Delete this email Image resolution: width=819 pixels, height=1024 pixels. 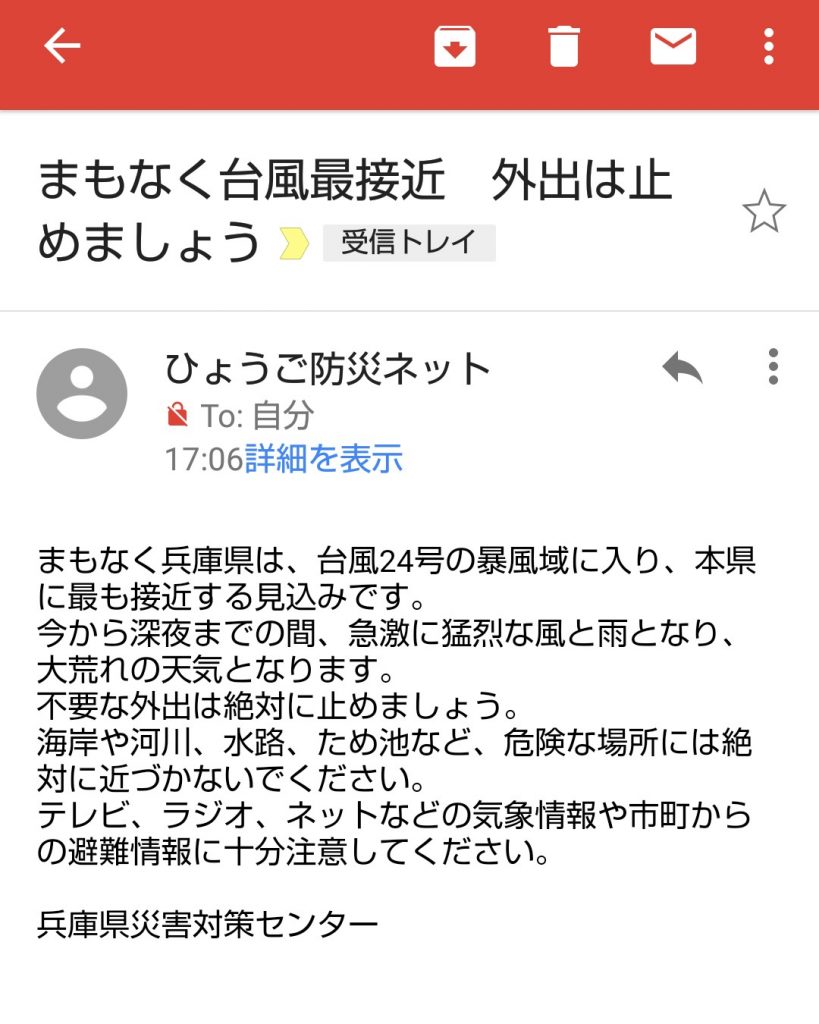coord(563,46)
